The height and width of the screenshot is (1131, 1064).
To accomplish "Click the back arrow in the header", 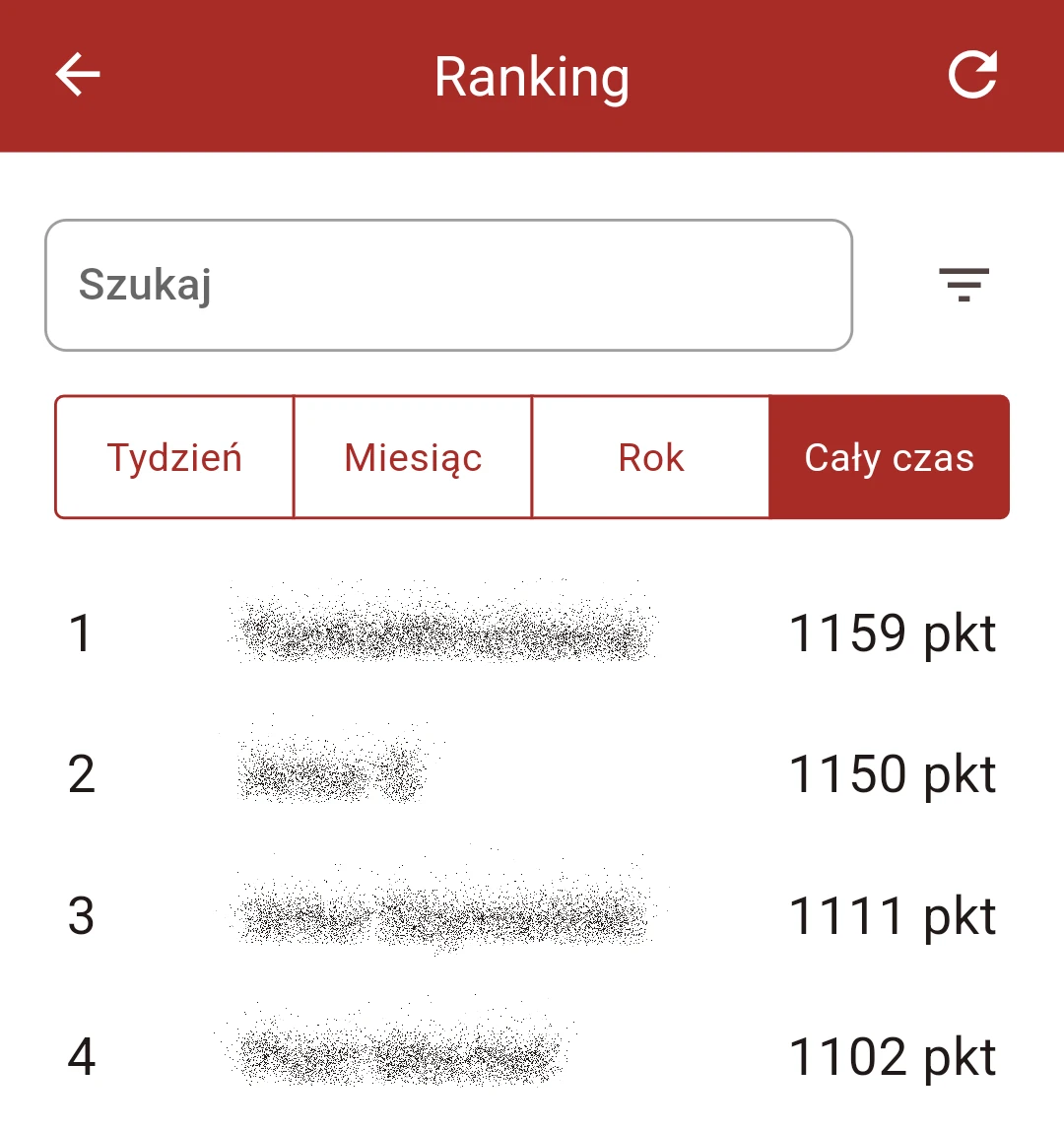I will [75, 74].
